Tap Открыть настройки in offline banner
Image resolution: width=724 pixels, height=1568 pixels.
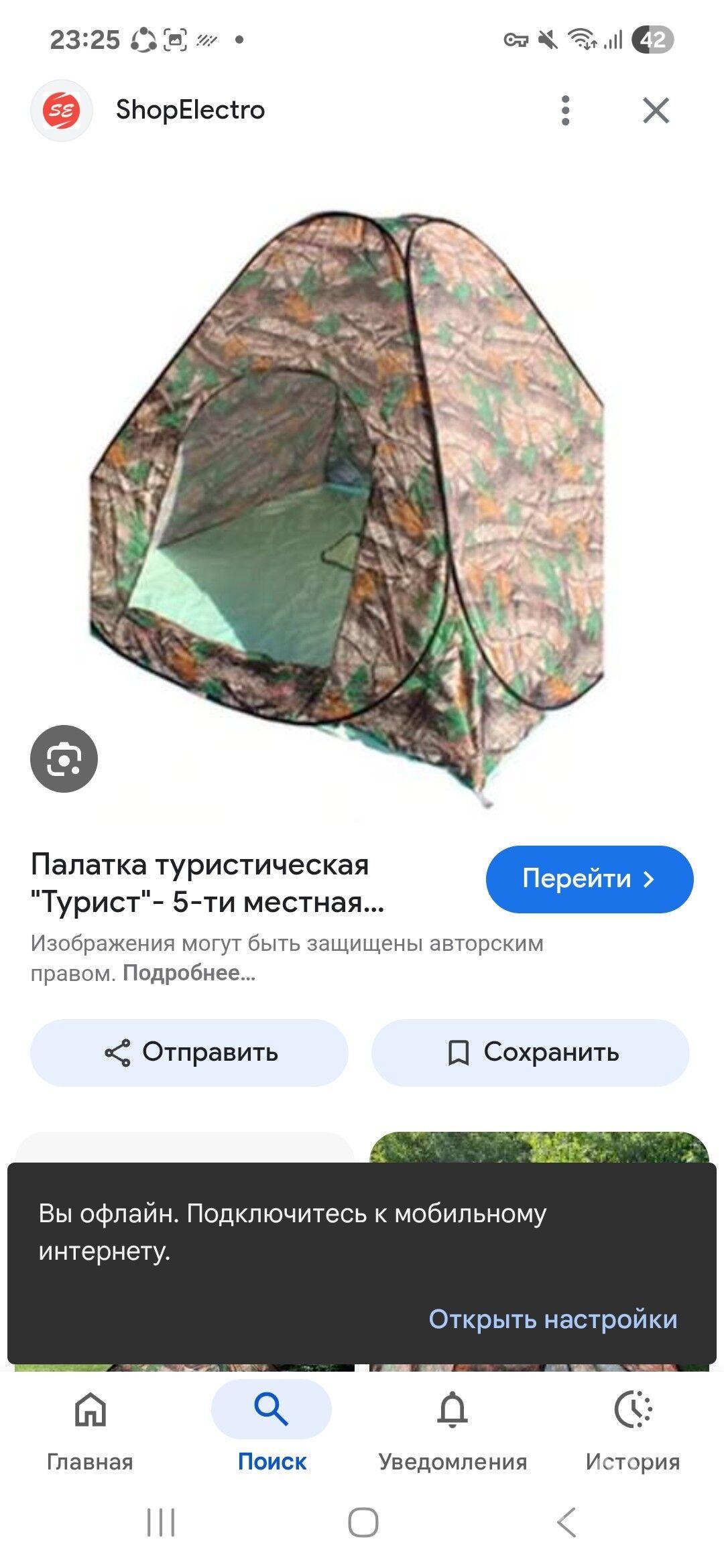click(x=552, y=1319)
